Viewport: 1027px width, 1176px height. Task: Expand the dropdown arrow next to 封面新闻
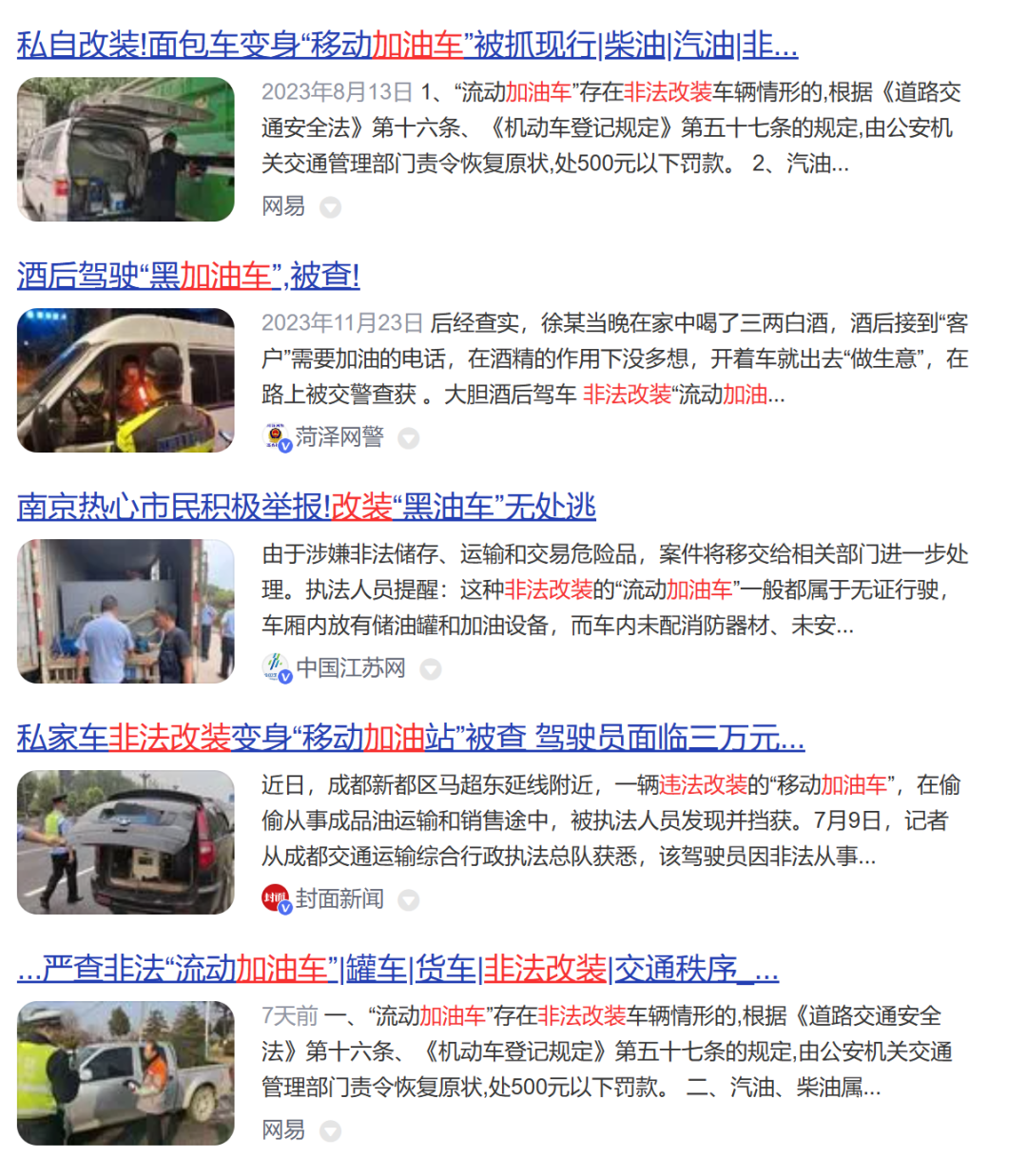[409, 900]
